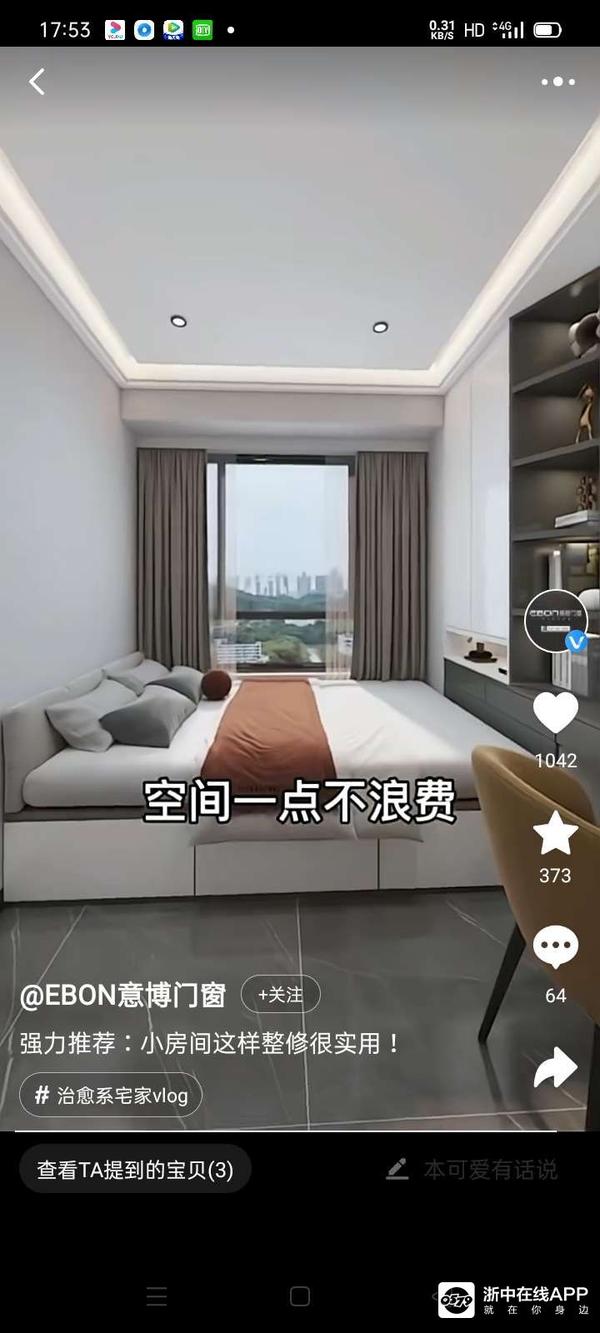Open the comments bubble
This screenshot has width=600, height=1333.
click(555, 946)
